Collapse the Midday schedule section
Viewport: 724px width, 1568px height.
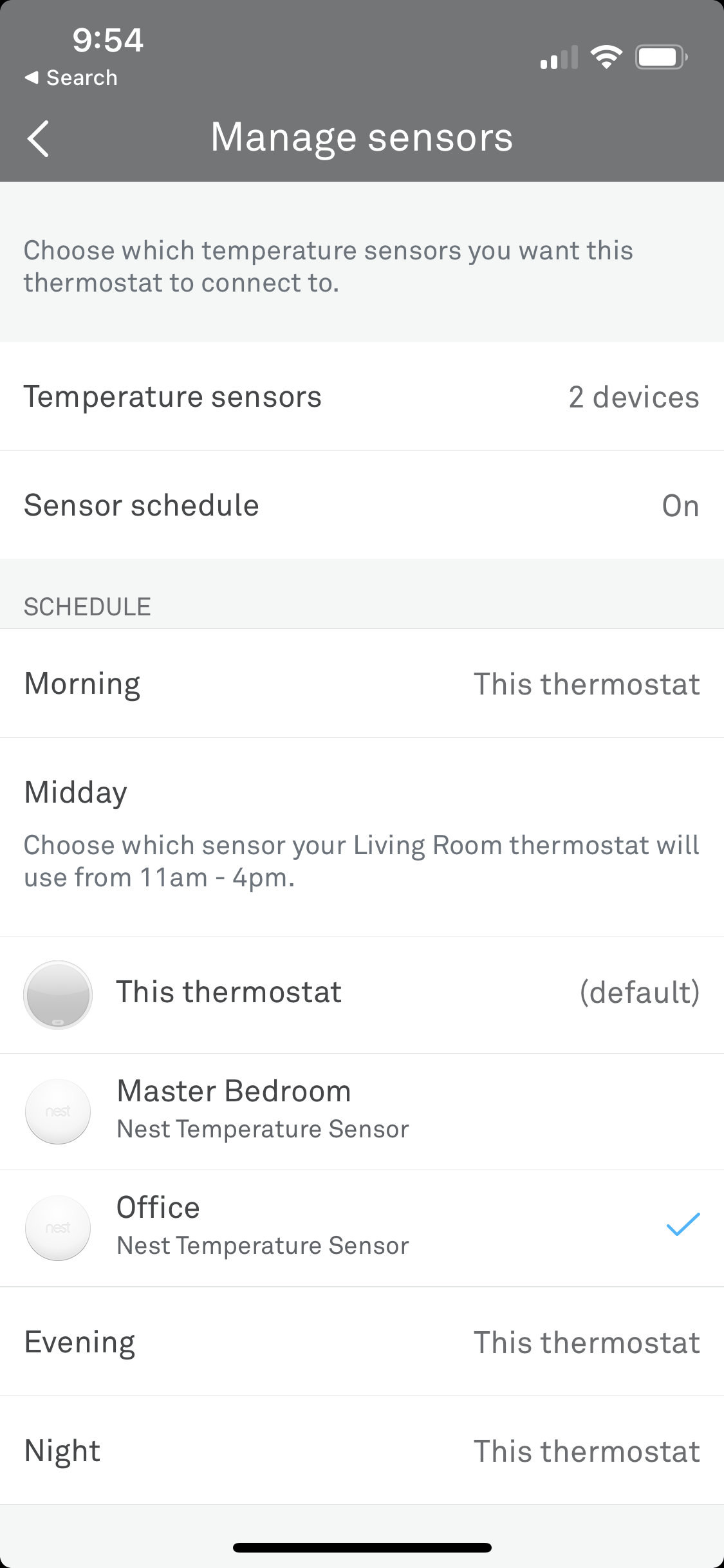pyautogui.click(x=362, y=792)
